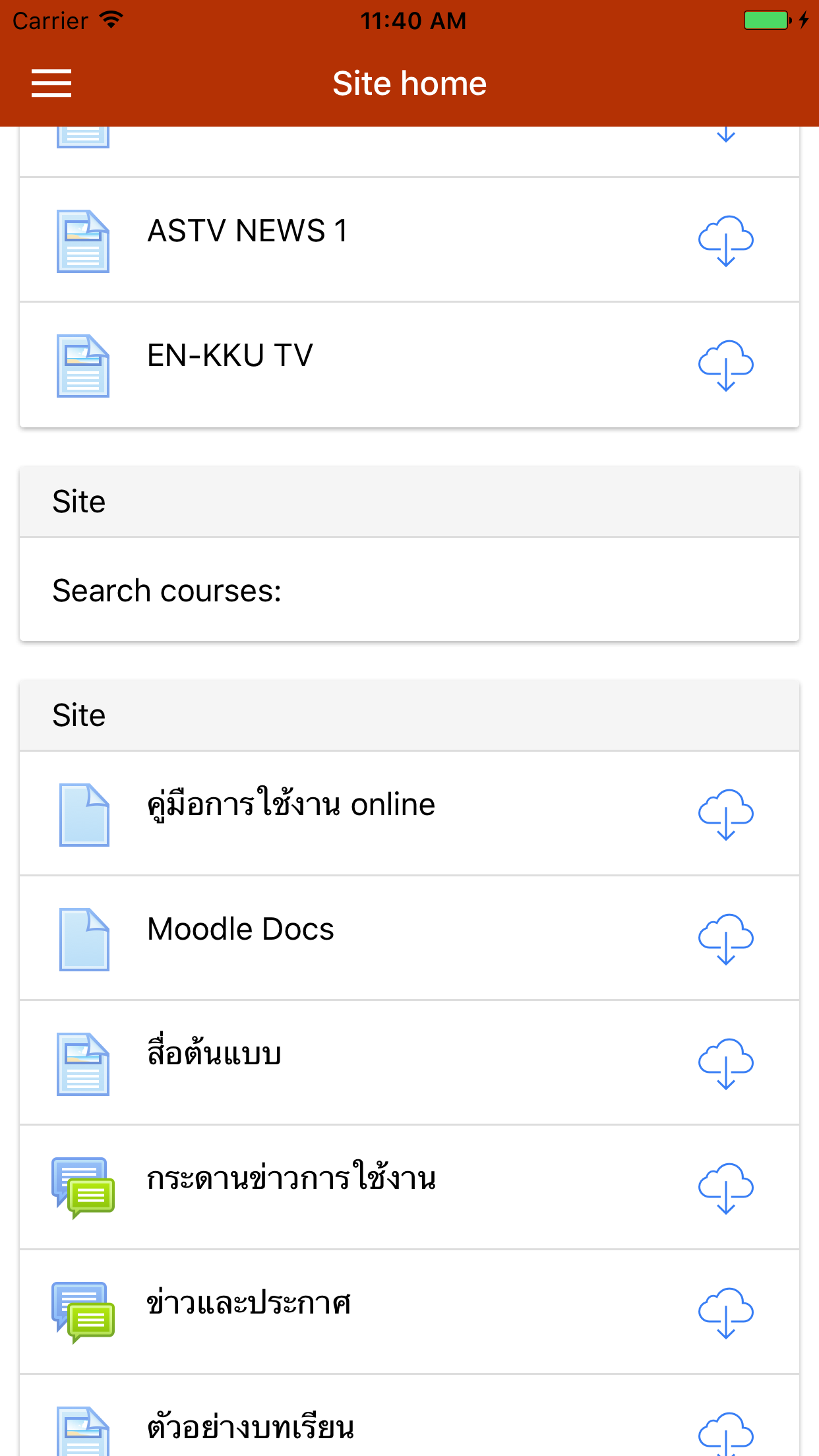Viewport: 819px width, 1456px height.
Task: Open the กระดานข่าวการใช้งาน forum icon
Action: (x=82, y=1184)
